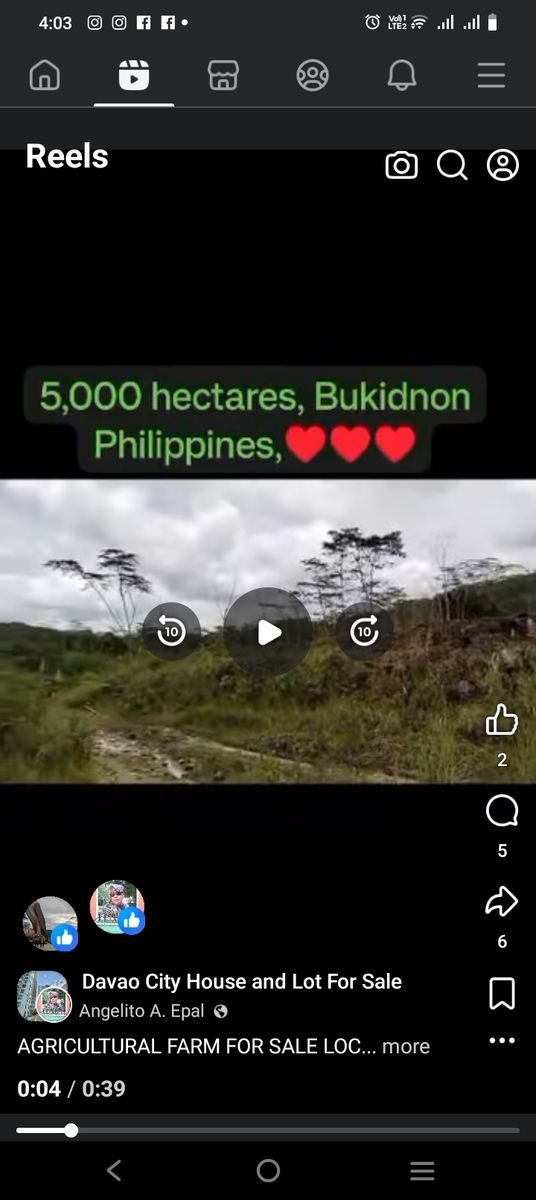
Task: Switch to the Marketplace tab
Action: pyautogui.click(x=223, y=76)
